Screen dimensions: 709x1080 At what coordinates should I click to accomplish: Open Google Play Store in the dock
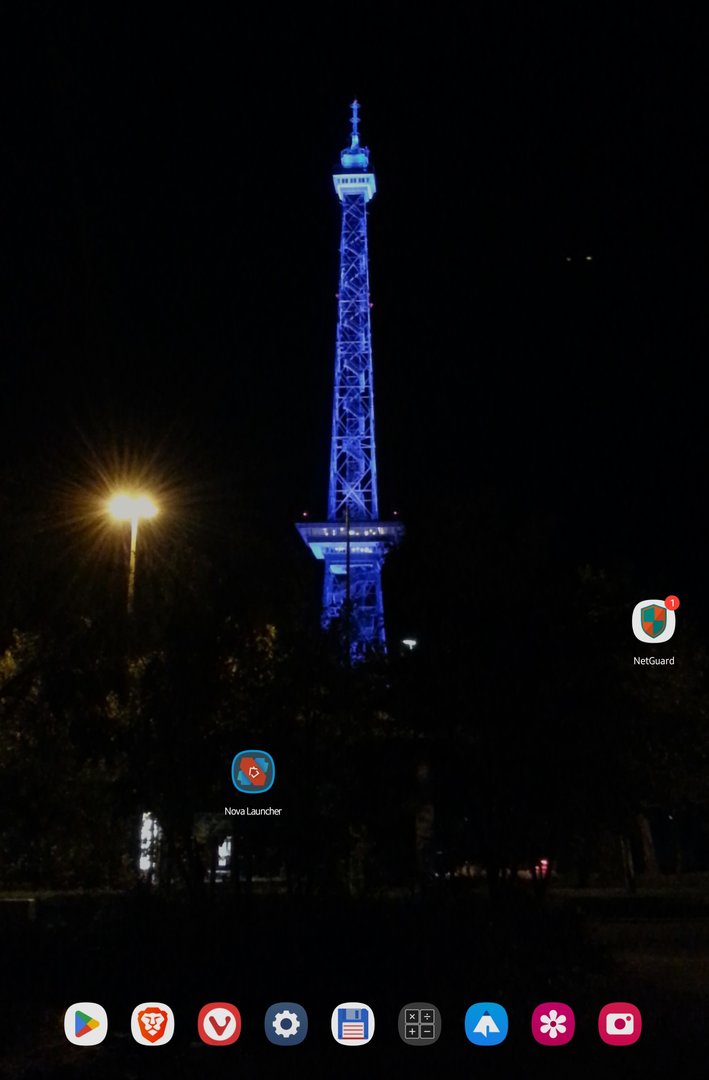tap(86, 1024)
